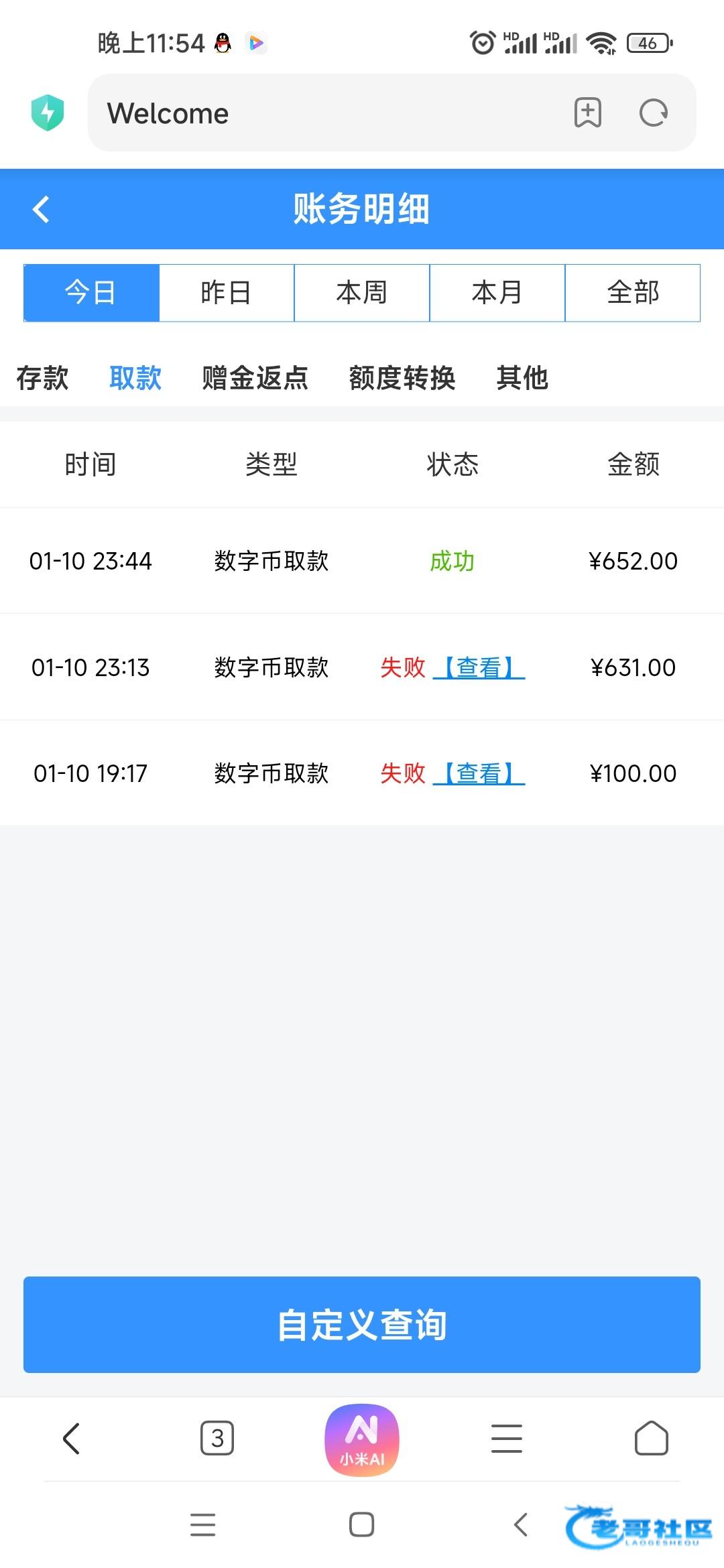This screenshot has height=1568, width=724.
Task: Switch to 全部 records
Action: pyautogui.click(x=633, y=293)
